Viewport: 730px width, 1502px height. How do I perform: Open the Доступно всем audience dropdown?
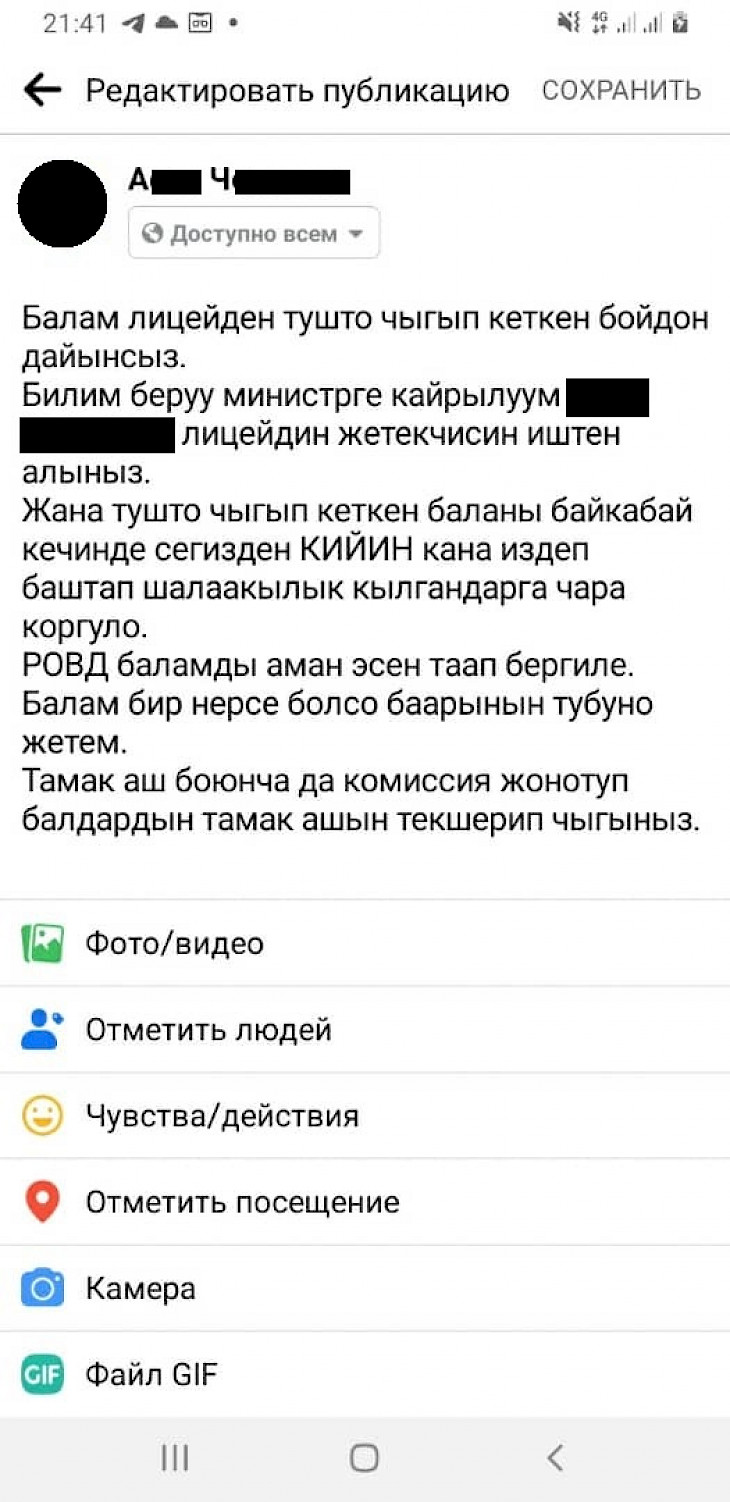point(254,233)
